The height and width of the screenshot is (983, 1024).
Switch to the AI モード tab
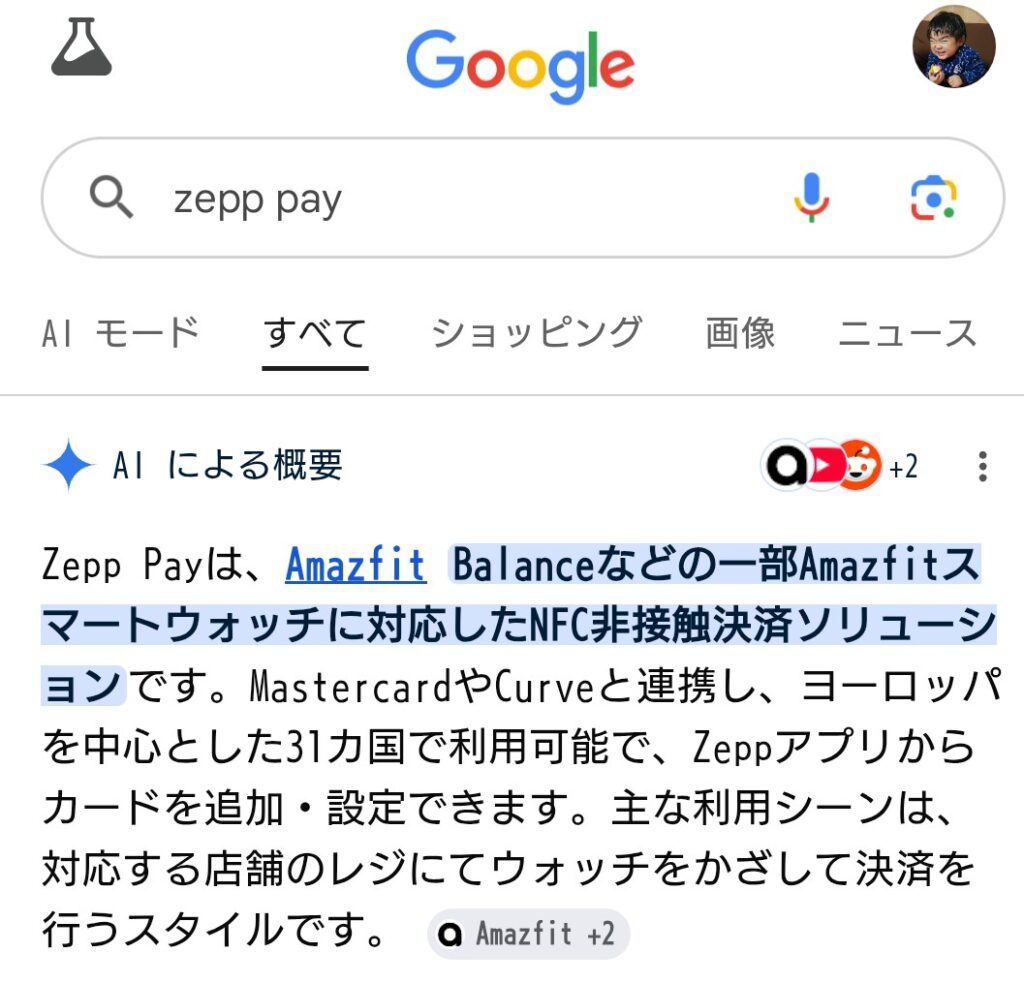coord(120,333)
